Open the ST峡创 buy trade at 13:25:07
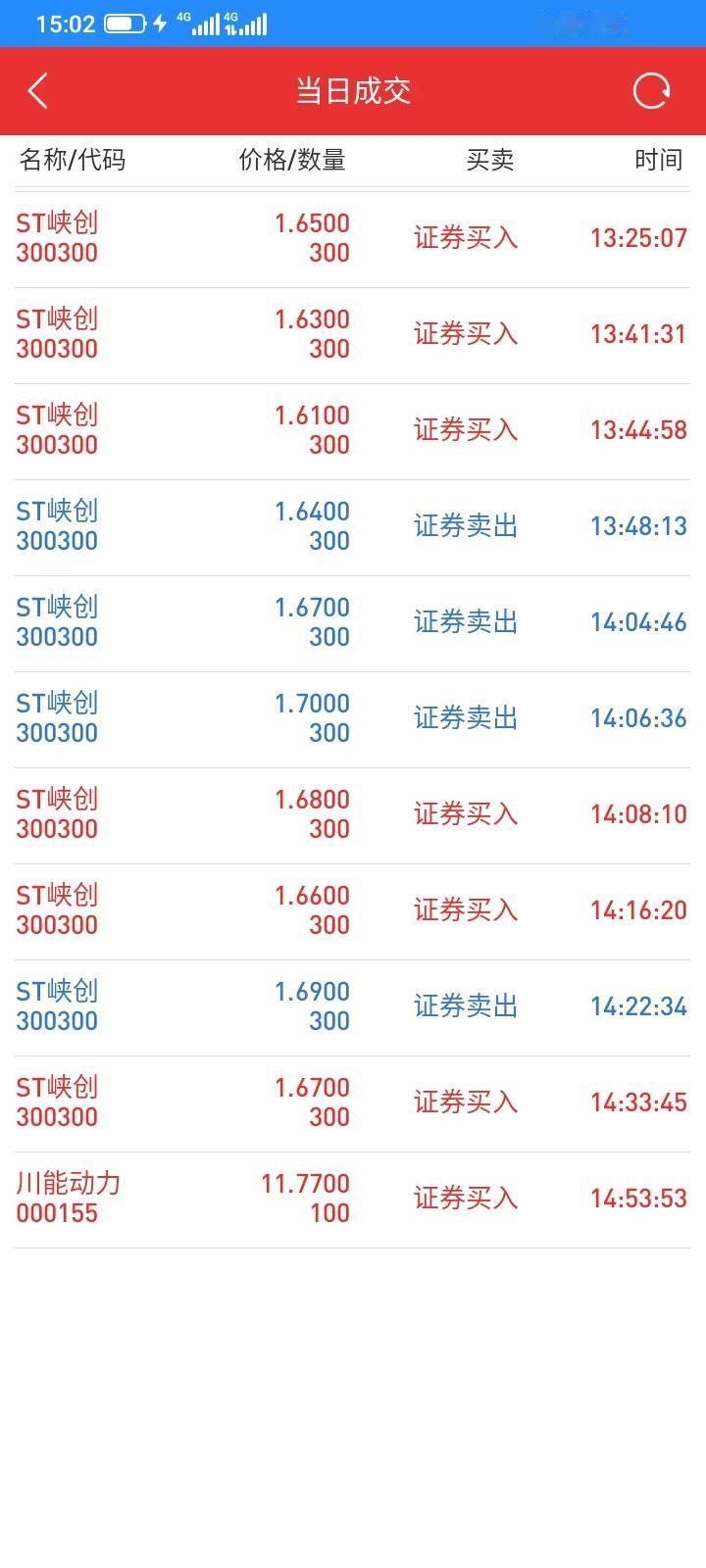Viewport: 706px width, 1568px height. 353,239
